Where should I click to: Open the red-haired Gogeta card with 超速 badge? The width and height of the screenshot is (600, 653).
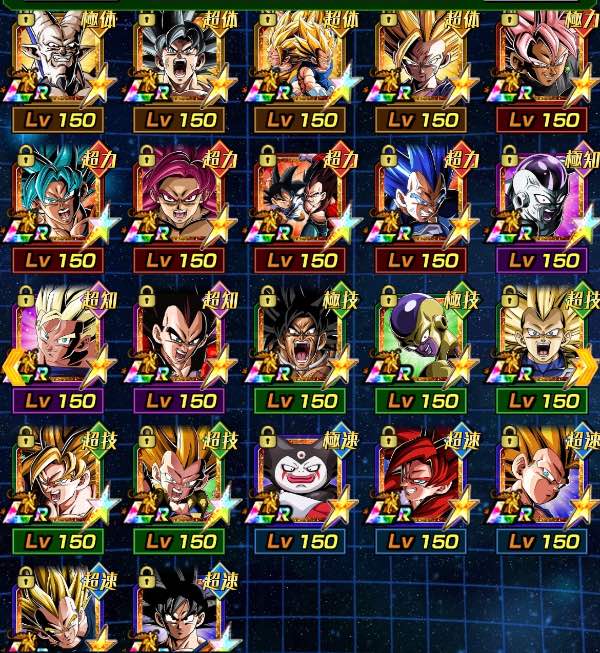coord(420,480)
